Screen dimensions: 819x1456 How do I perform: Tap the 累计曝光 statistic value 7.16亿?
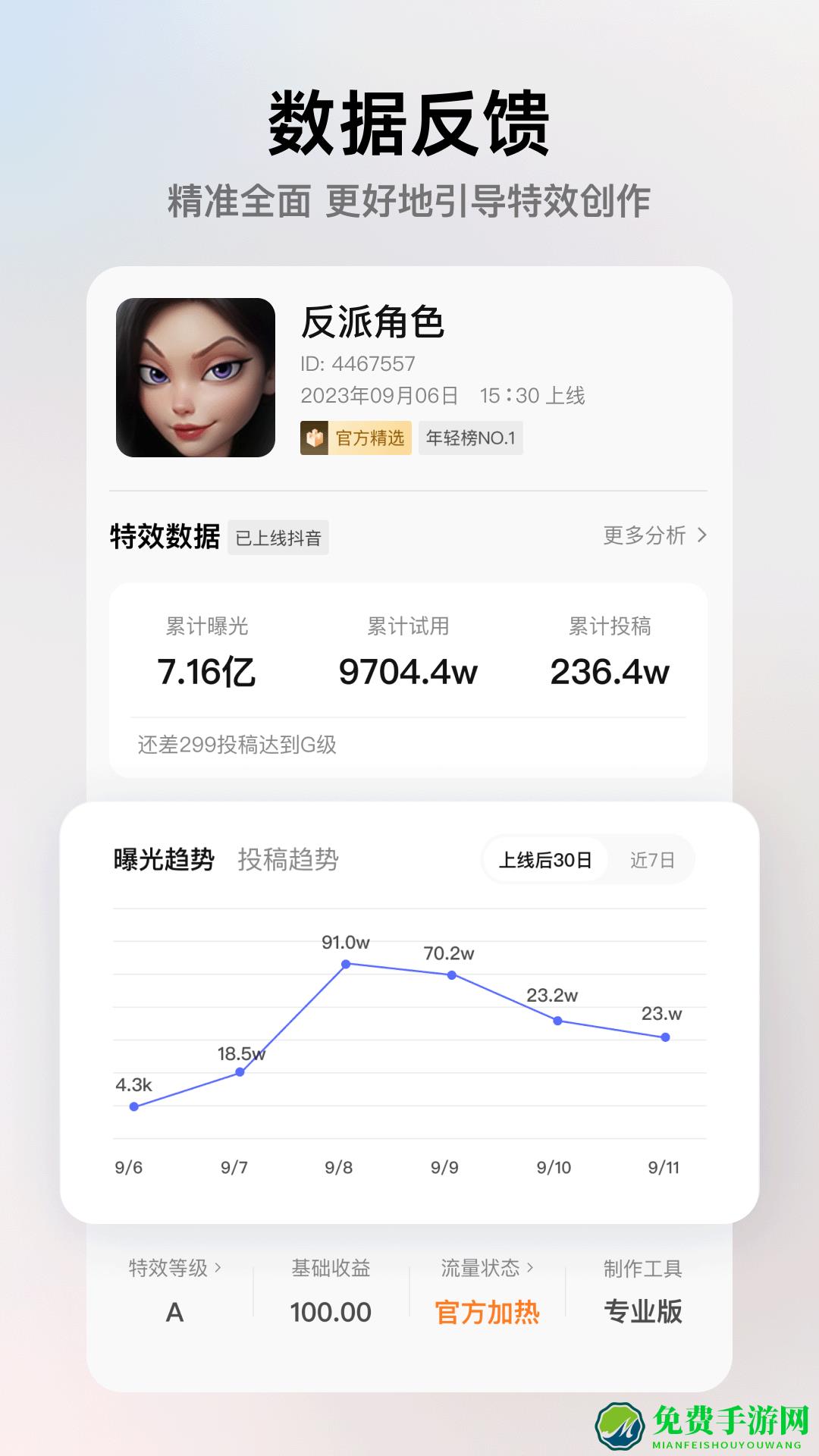[206, 672]
